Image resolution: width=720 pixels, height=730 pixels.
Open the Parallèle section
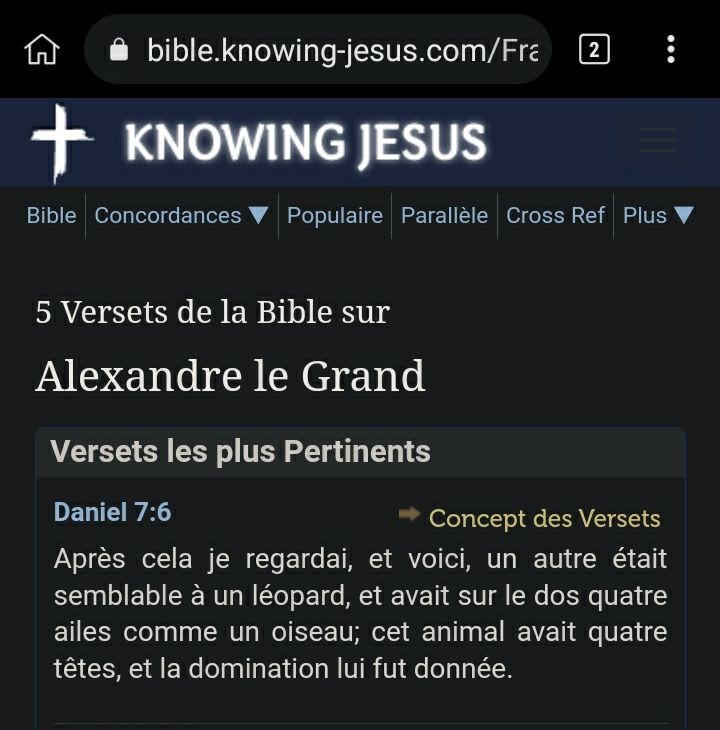click(444, 216)
